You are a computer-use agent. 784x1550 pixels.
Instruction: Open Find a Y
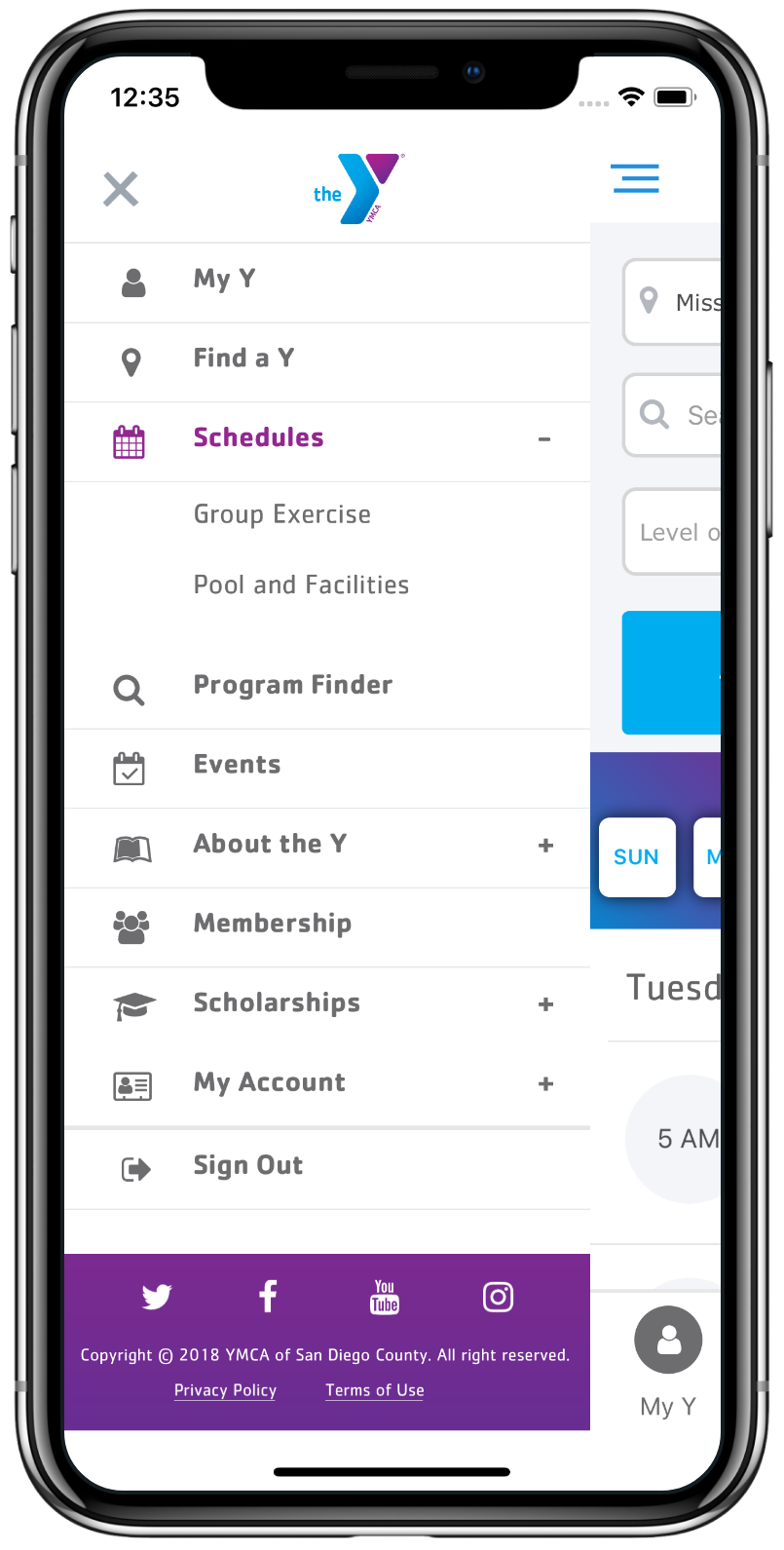[x=243, y=359]
